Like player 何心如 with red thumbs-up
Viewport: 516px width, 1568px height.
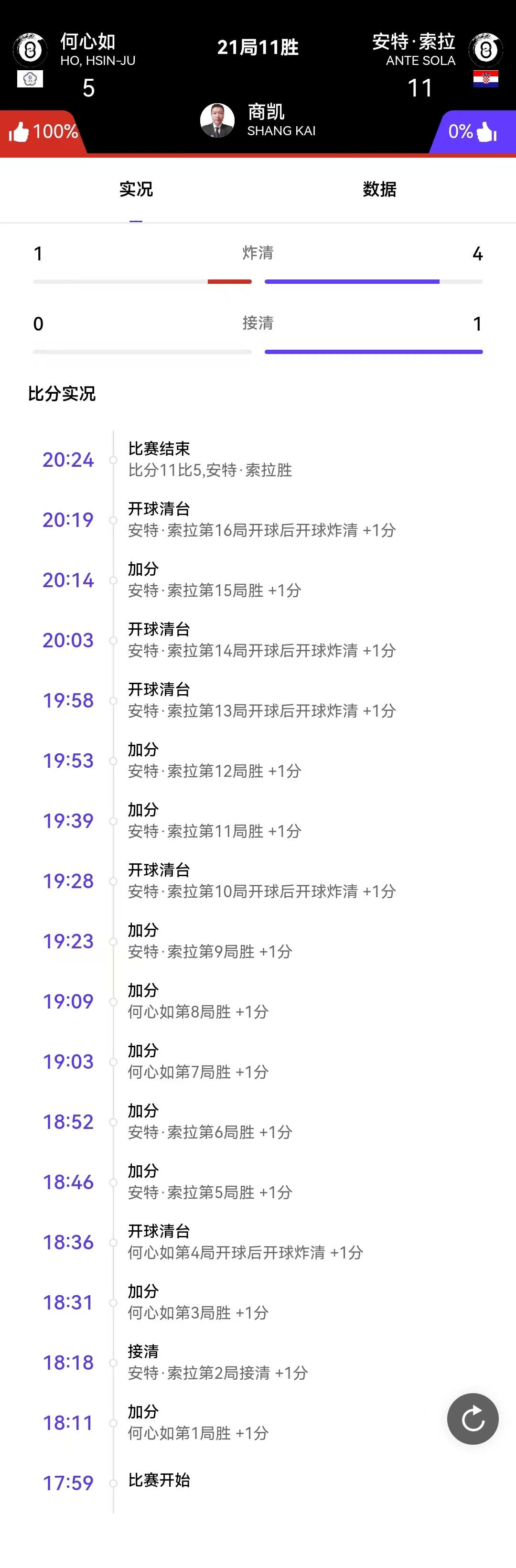(20, 132)
